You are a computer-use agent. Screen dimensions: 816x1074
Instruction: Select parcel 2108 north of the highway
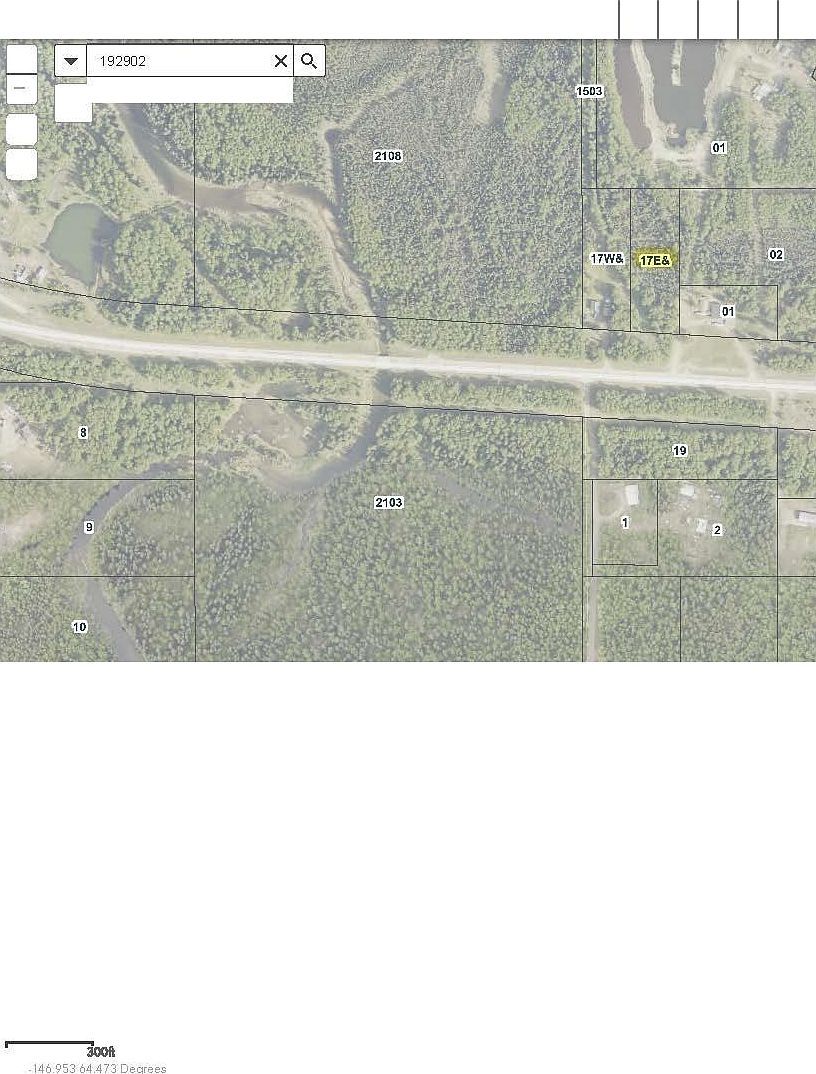pos(388,156)
